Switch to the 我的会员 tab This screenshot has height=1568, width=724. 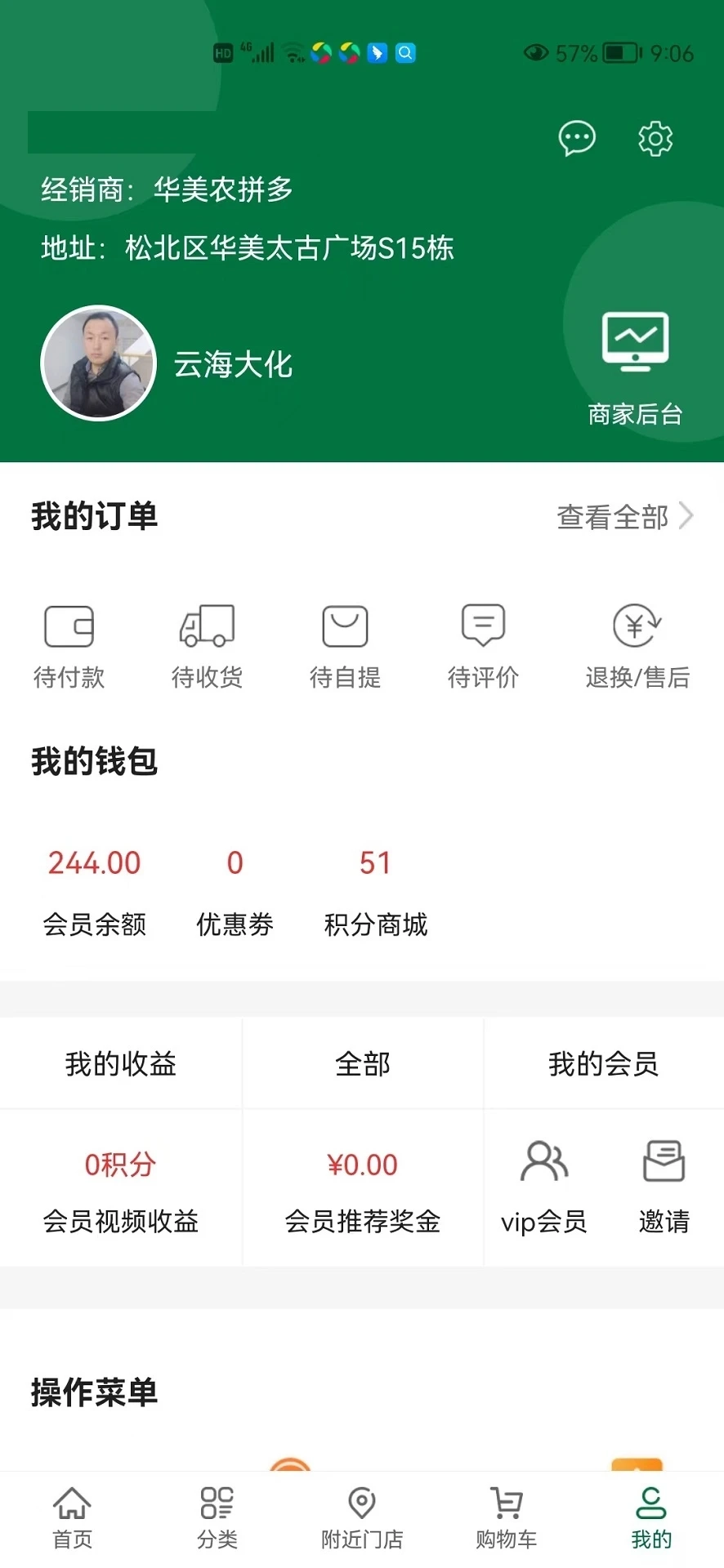(603, 1063)
